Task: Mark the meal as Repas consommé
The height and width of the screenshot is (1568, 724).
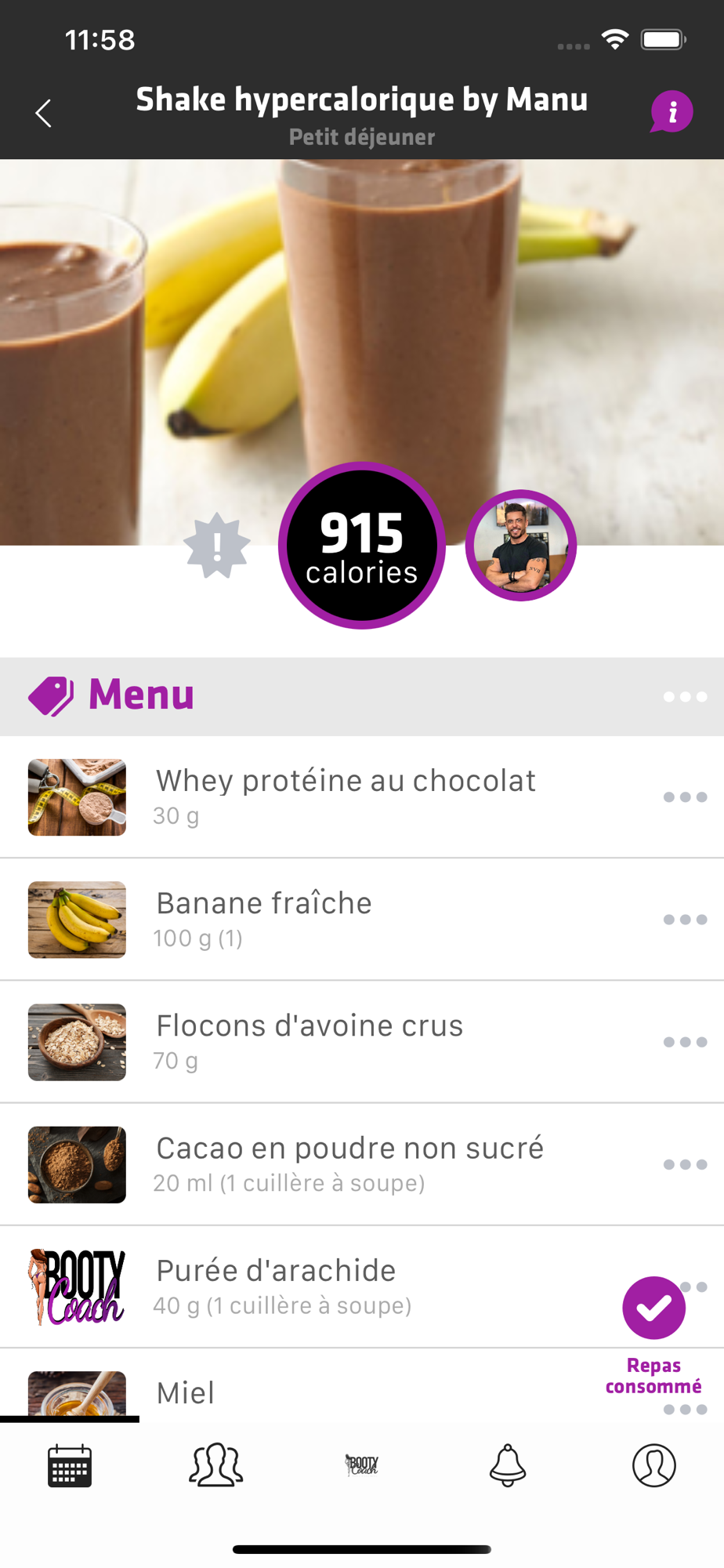Action: tap(653, 1308)
